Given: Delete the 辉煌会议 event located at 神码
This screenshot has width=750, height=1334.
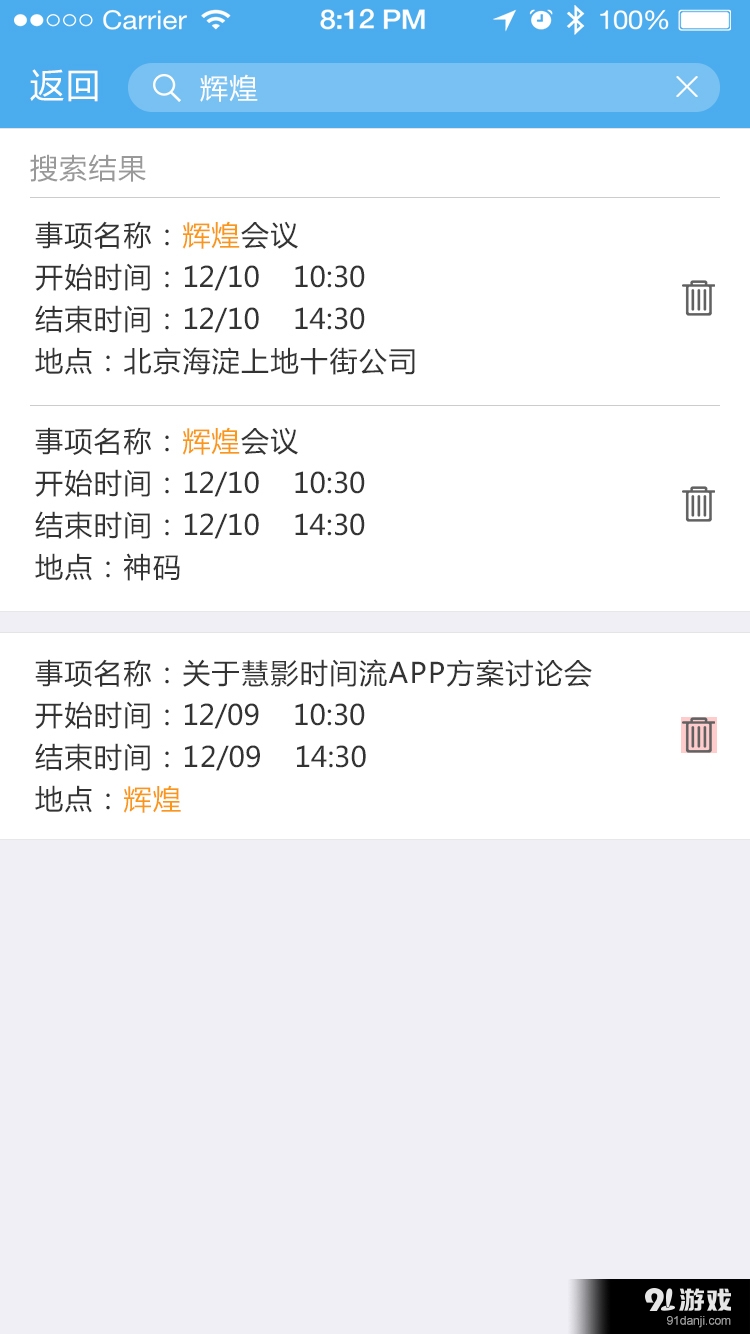Looking at the screenshot, I should click(x=698, y=504).
